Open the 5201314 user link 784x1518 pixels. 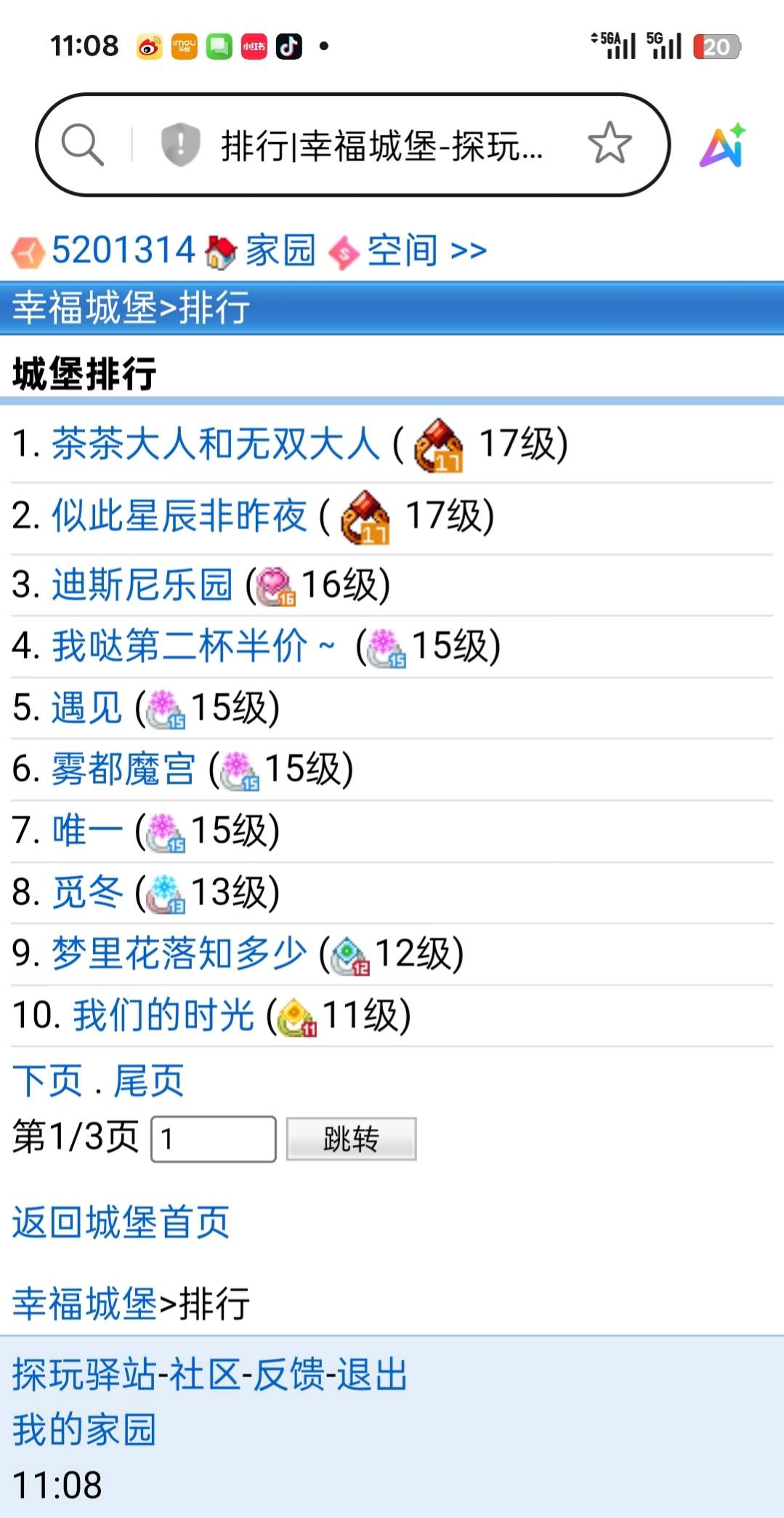(x=123, y=251)
